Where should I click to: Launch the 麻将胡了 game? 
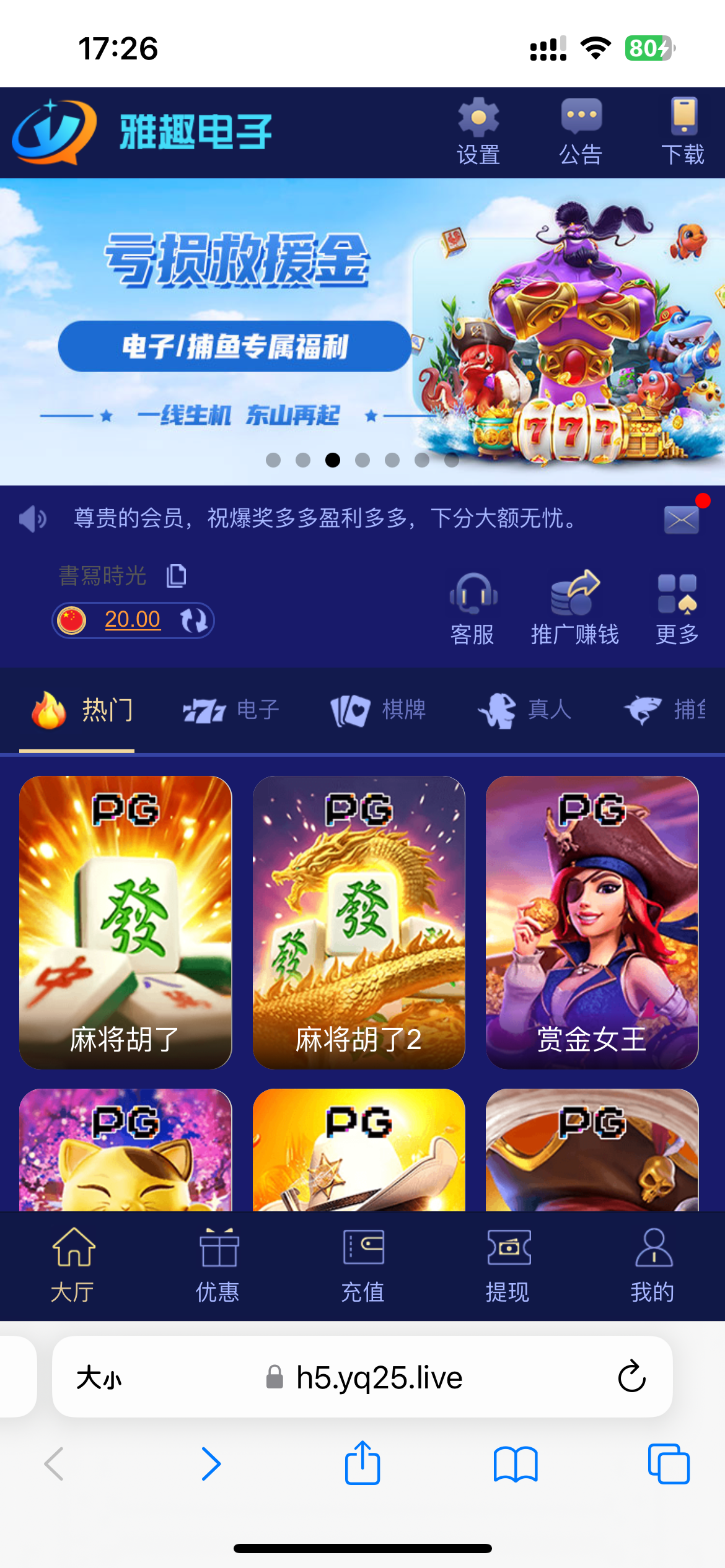126,922
